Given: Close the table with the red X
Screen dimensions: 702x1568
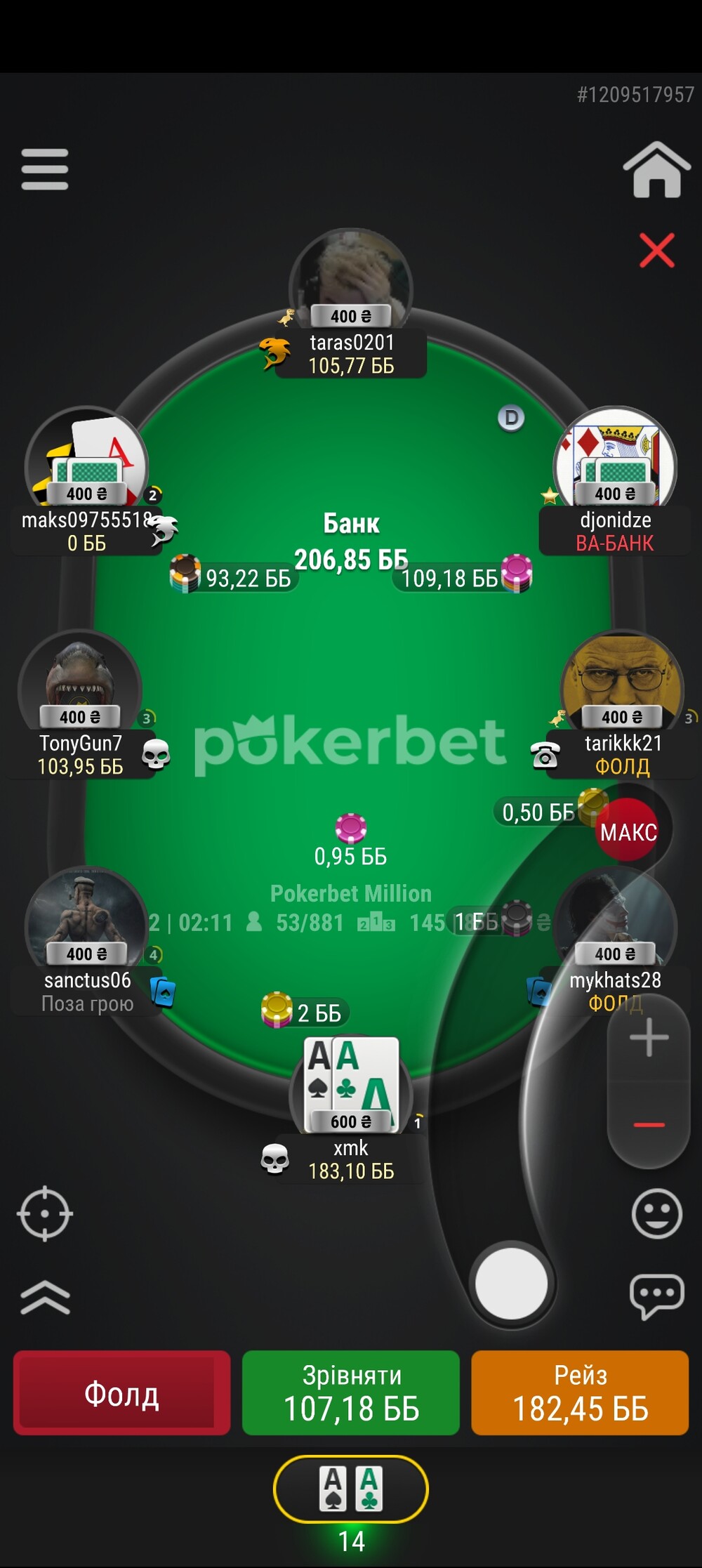Looking at the screenshot, I should click(x=656, y=250).
